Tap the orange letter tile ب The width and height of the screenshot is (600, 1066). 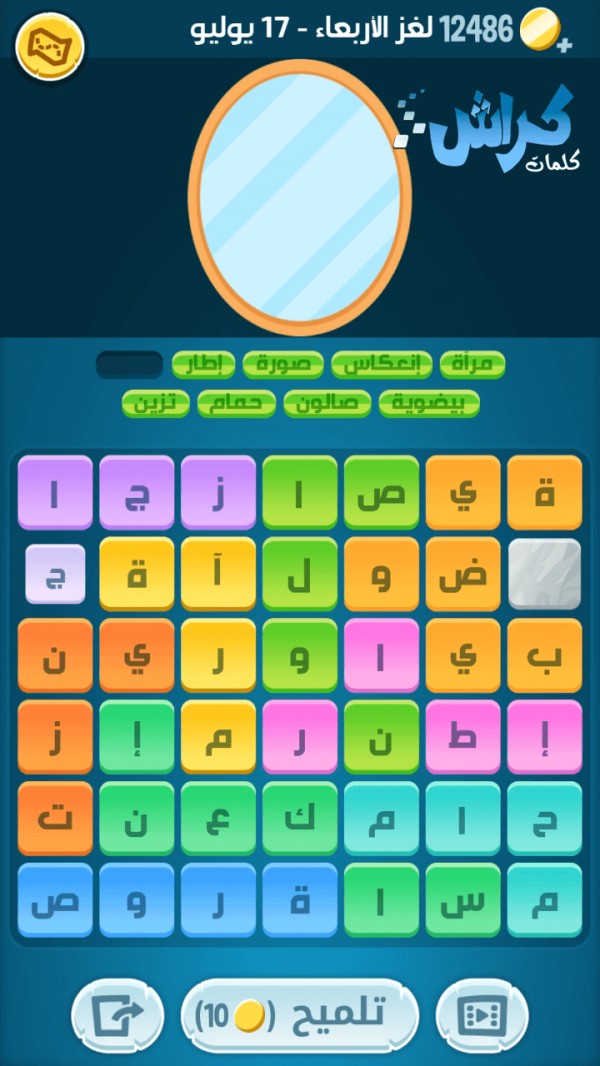click(x=544, y=655)
